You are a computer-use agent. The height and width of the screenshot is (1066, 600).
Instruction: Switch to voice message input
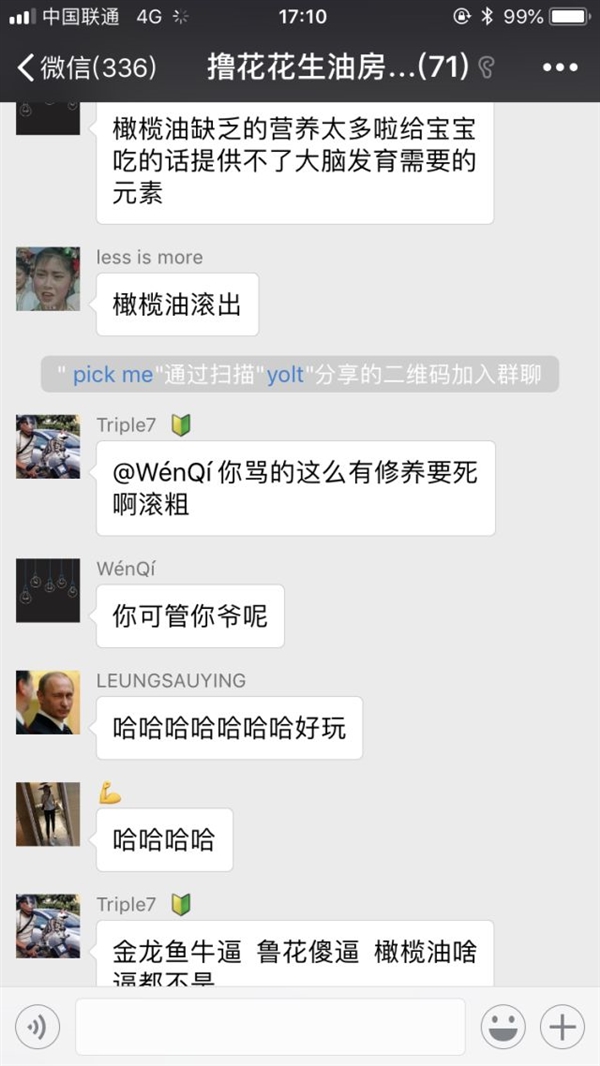click(x=37, y=1026)
